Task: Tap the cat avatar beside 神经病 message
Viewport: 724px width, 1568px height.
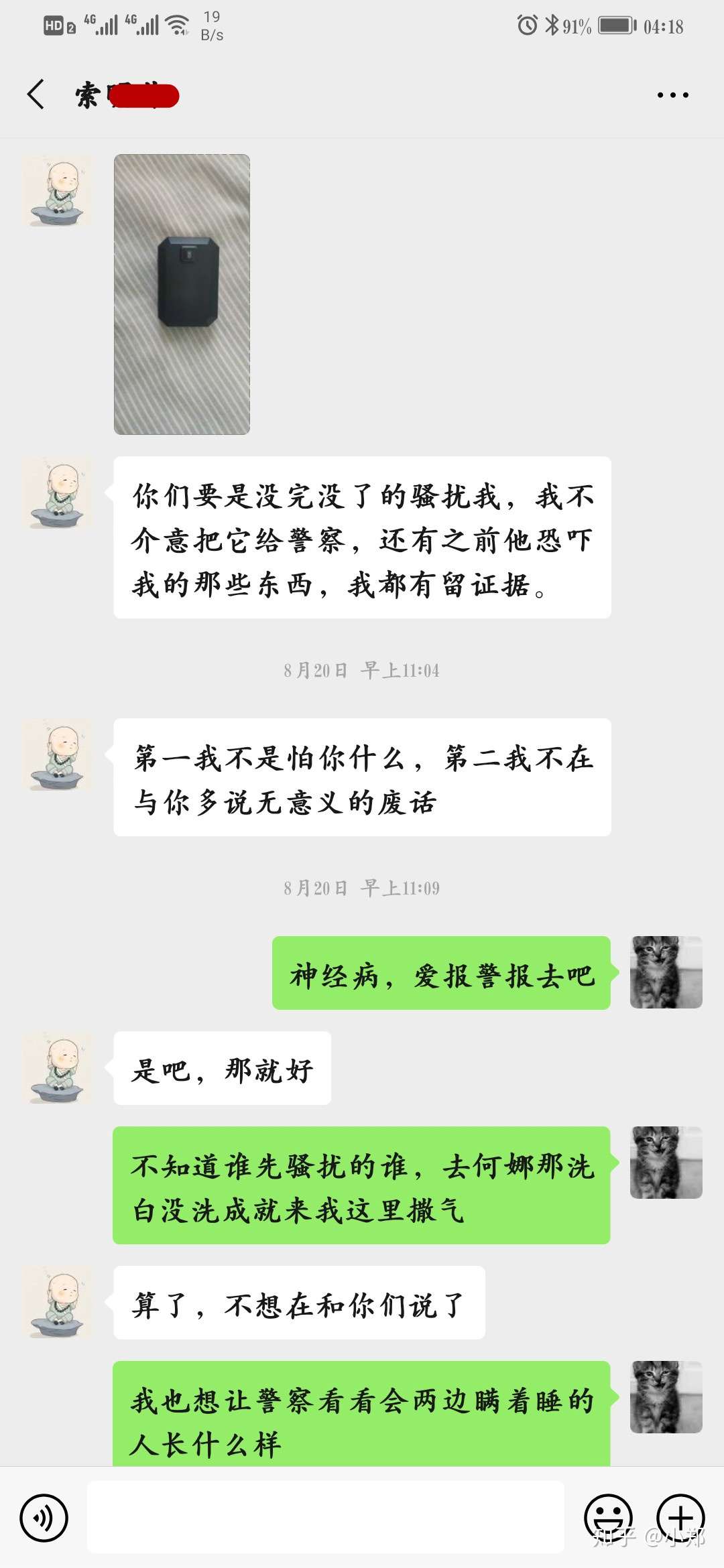Action: pos(666,972)
